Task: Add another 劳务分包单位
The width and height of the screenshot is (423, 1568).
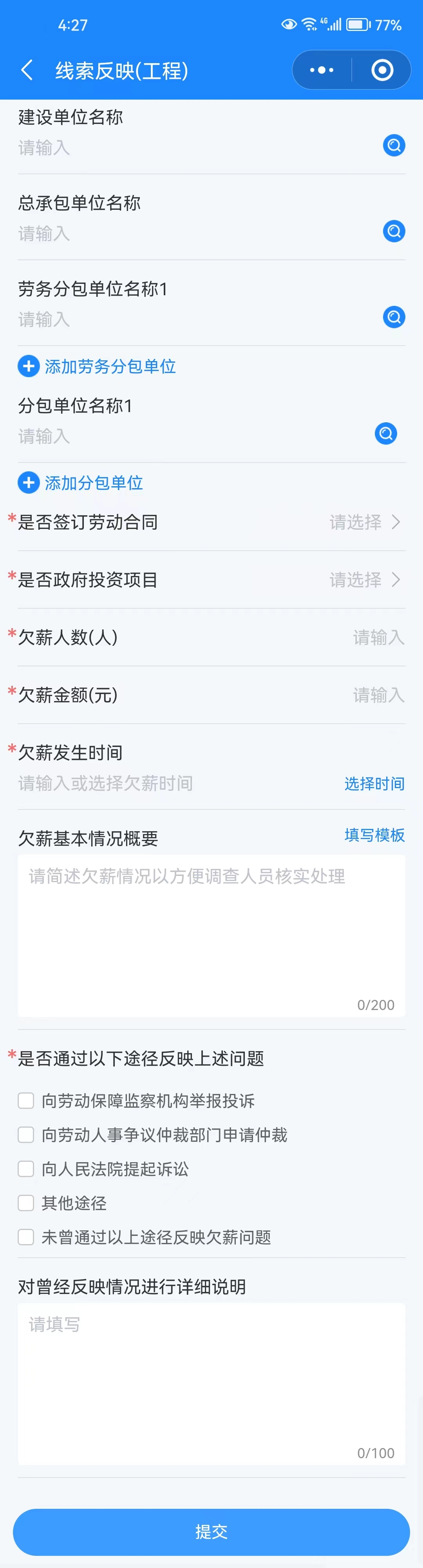Action: click(97, 367)
